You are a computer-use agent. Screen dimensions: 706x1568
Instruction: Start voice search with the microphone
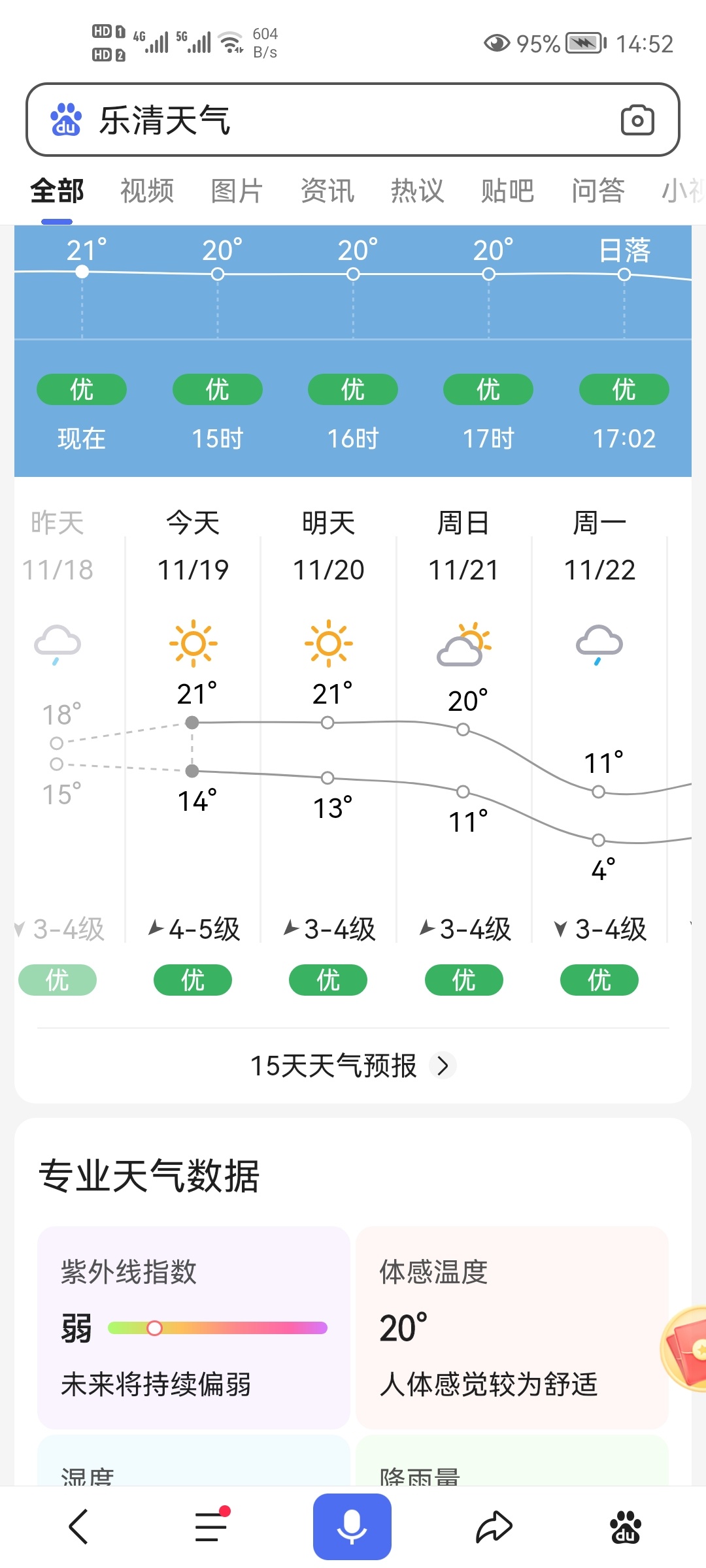(352, 1527)
